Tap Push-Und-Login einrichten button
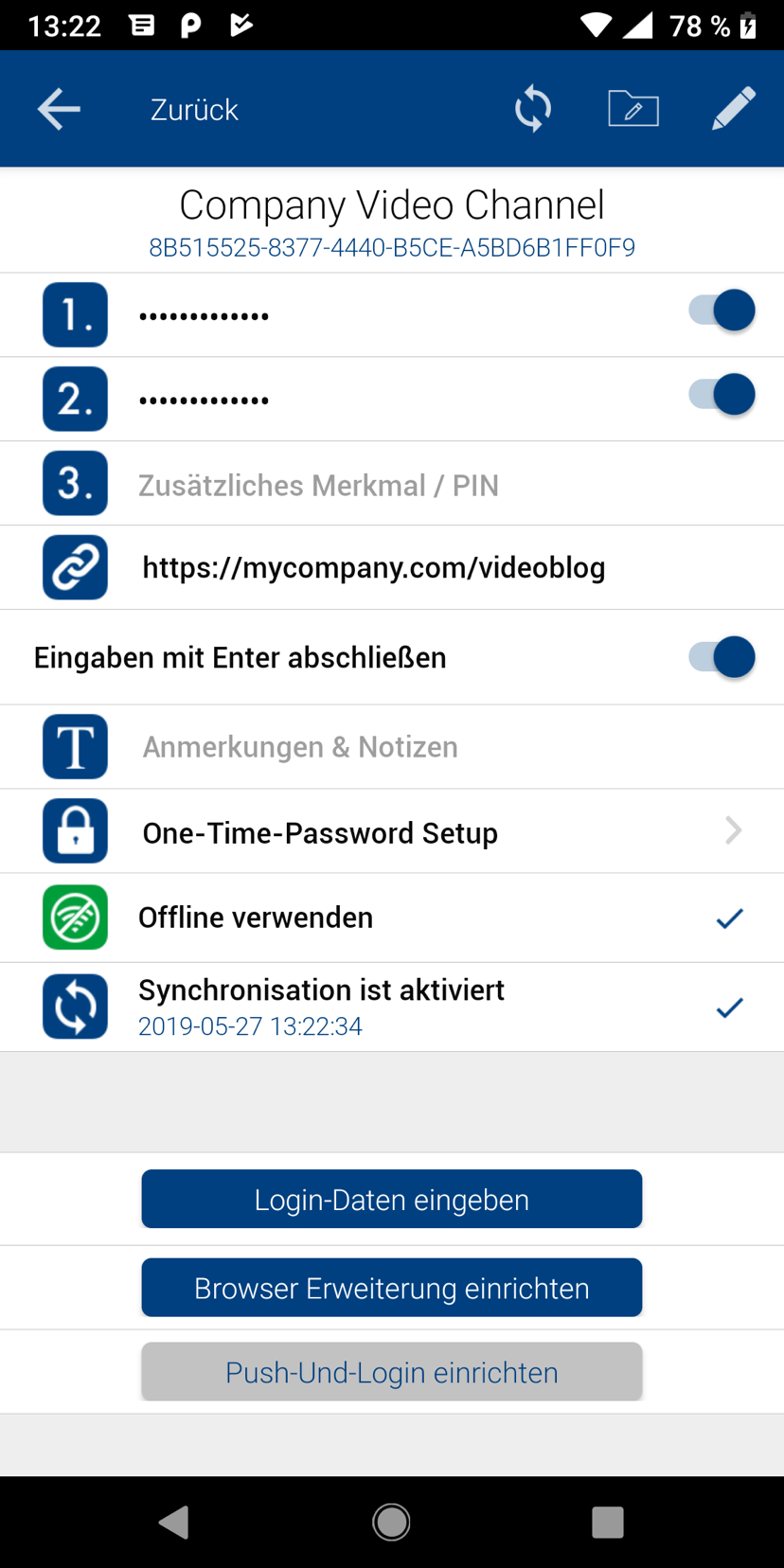Image resolution: width=784 pixels, height=1568 pixels. click(392, 1372)
